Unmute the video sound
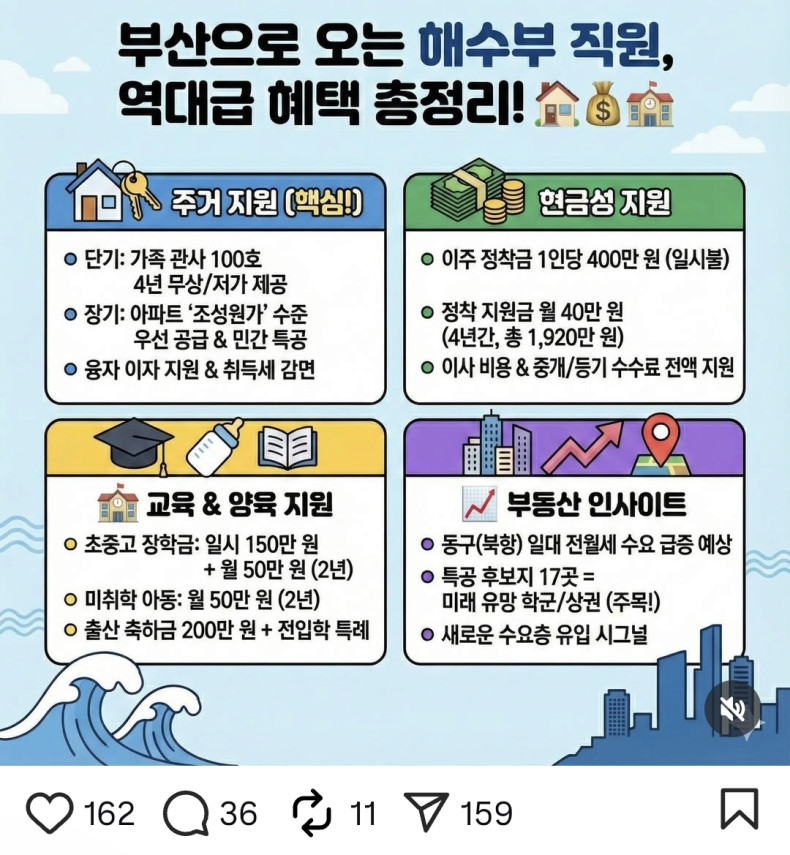 coord(731,708)
